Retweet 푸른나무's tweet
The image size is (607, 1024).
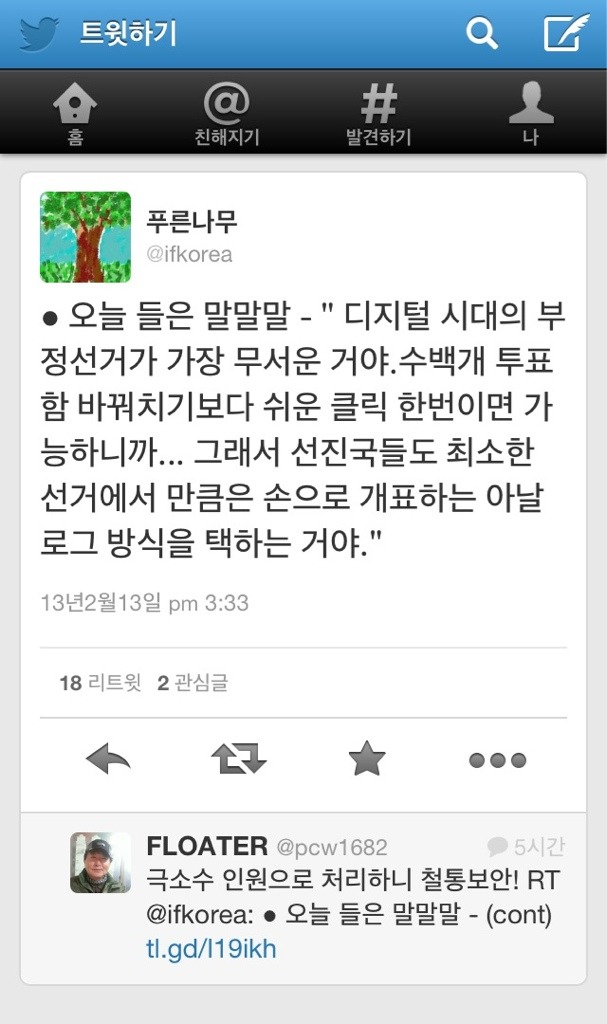pos(239,760)
